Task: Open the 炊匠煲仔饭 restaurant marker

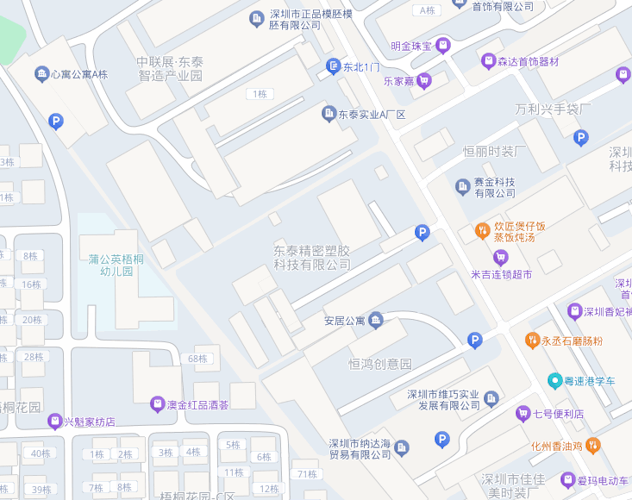Action: (481, 231)
